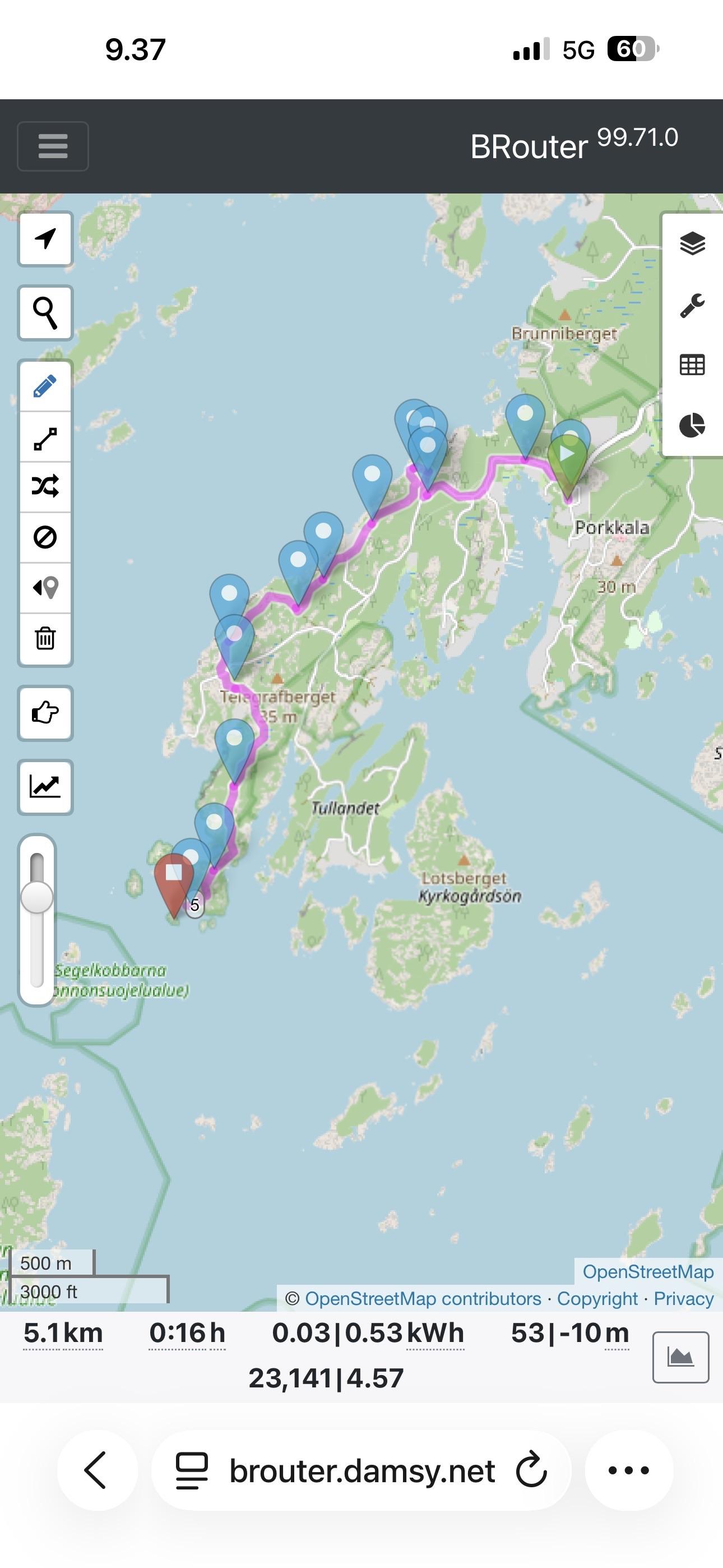723x1568 pixels.
Task: Open the map layers selector
Action: (x=692, y=244)
